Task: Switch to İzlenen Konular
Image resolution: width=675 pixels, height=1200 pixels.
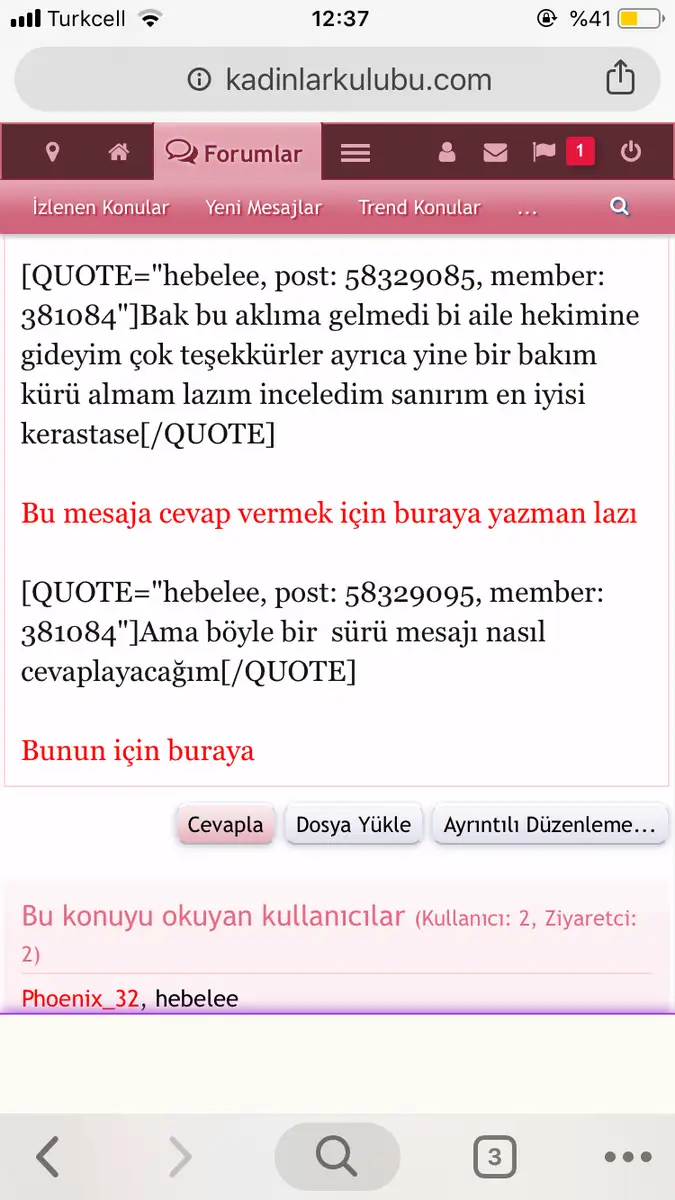Action: coord(100,208)
